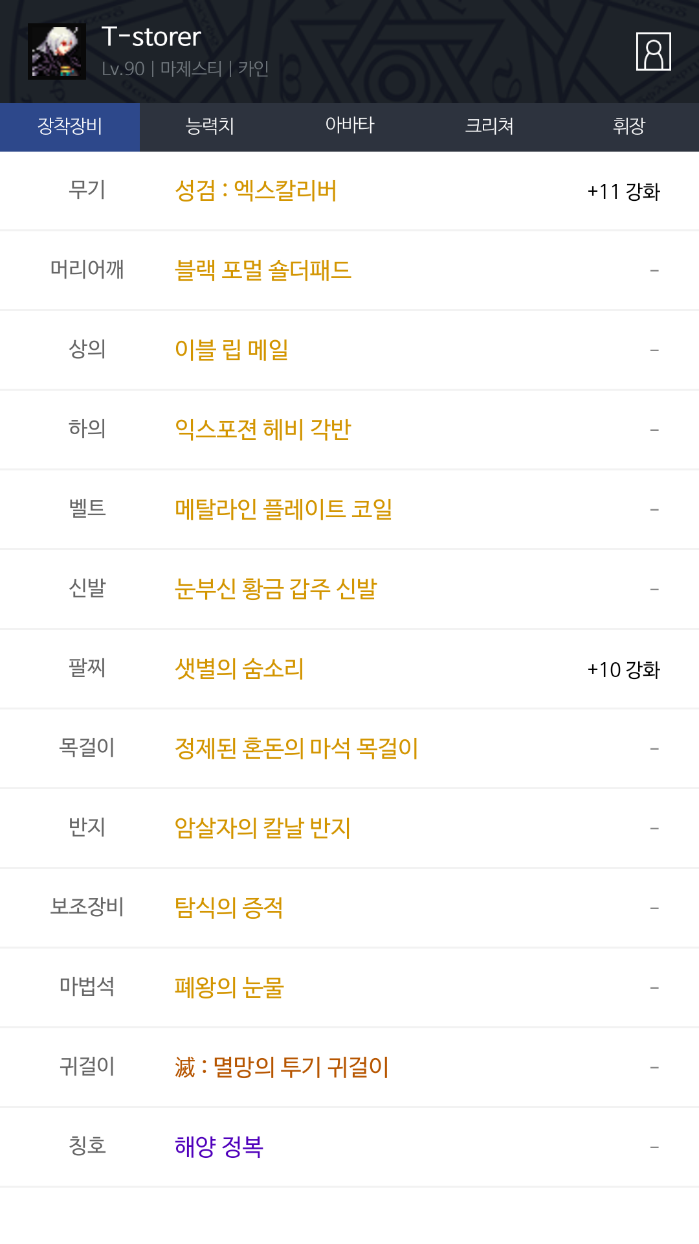Select the 장착장비 tab
Viewport: 699px width, 1244px height.
tap(70, 127)
